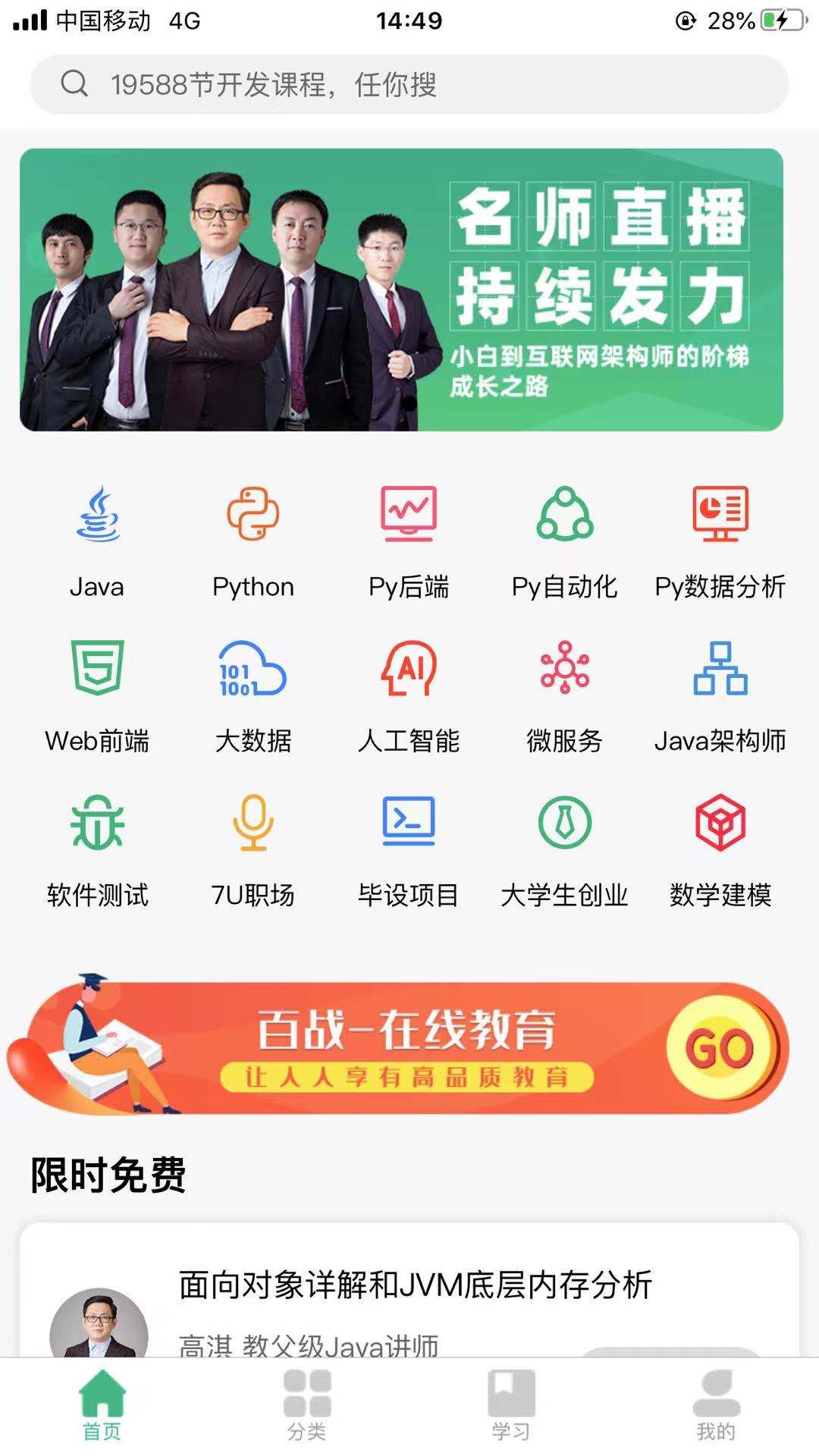
Task: Open the course search box
Action: [409, 84]
